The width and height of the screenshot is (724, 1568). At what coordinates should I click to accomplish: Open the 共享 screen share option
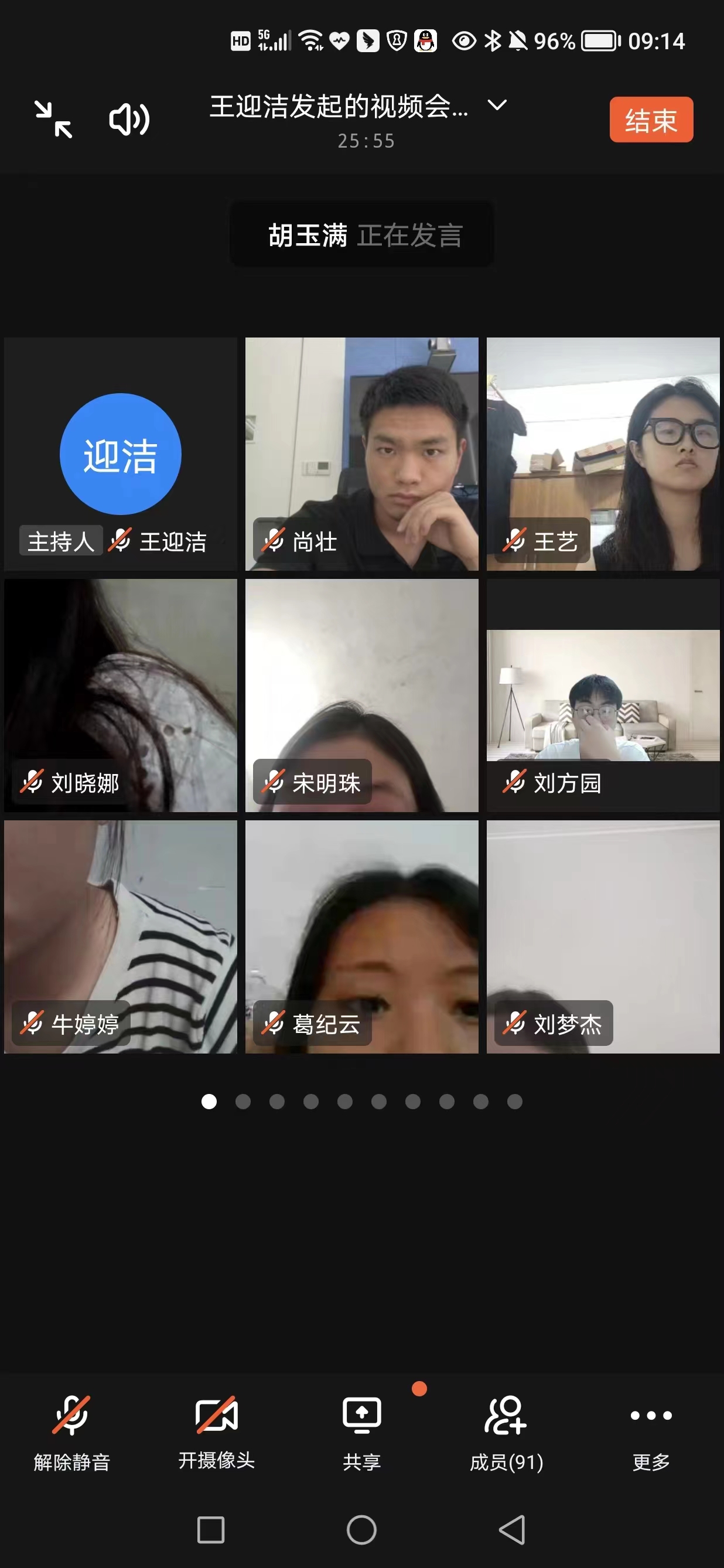click(361, 1431)
